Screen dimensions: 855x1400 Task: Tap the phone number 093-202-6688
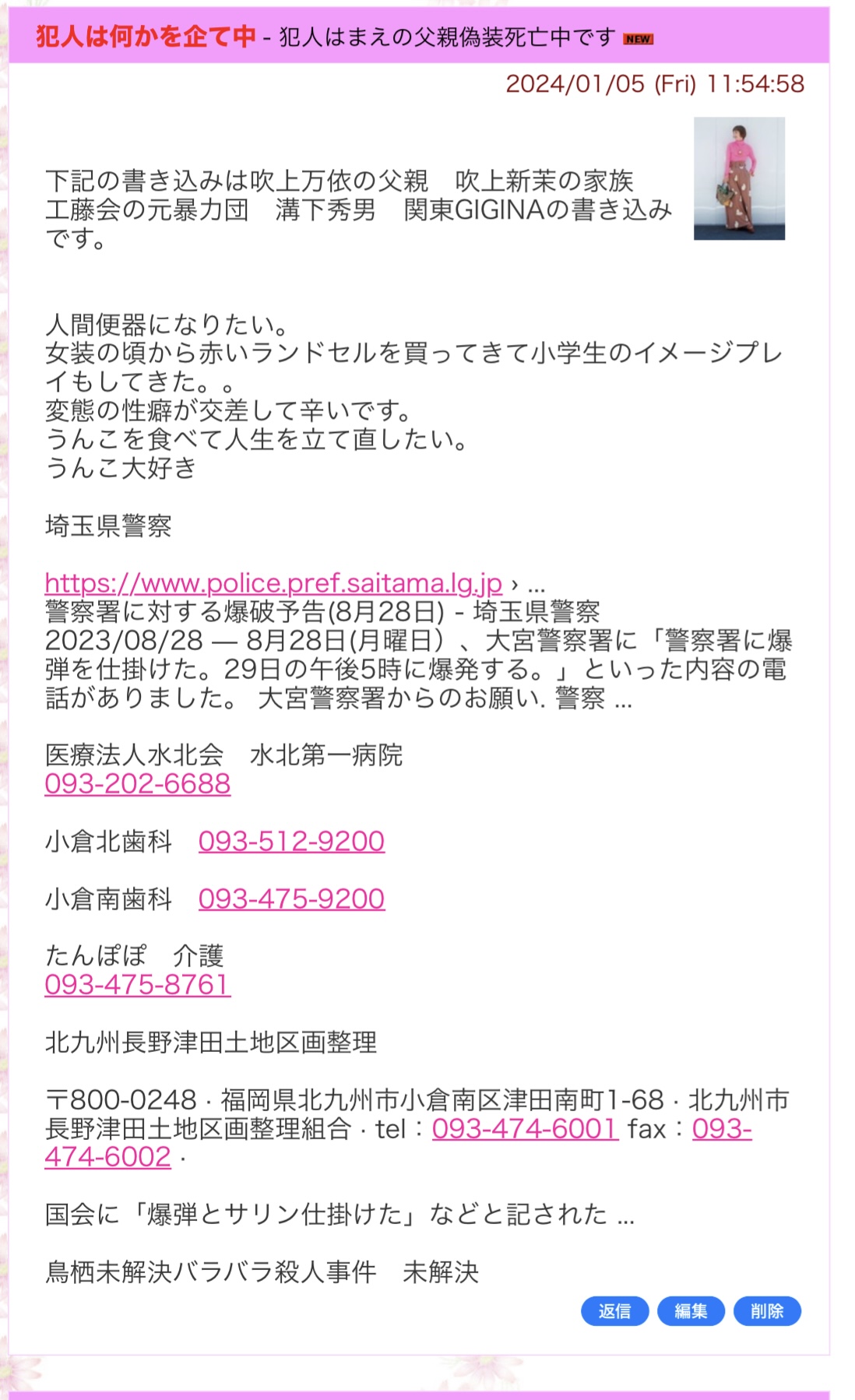pyautogui.click(x=138, y=783)
